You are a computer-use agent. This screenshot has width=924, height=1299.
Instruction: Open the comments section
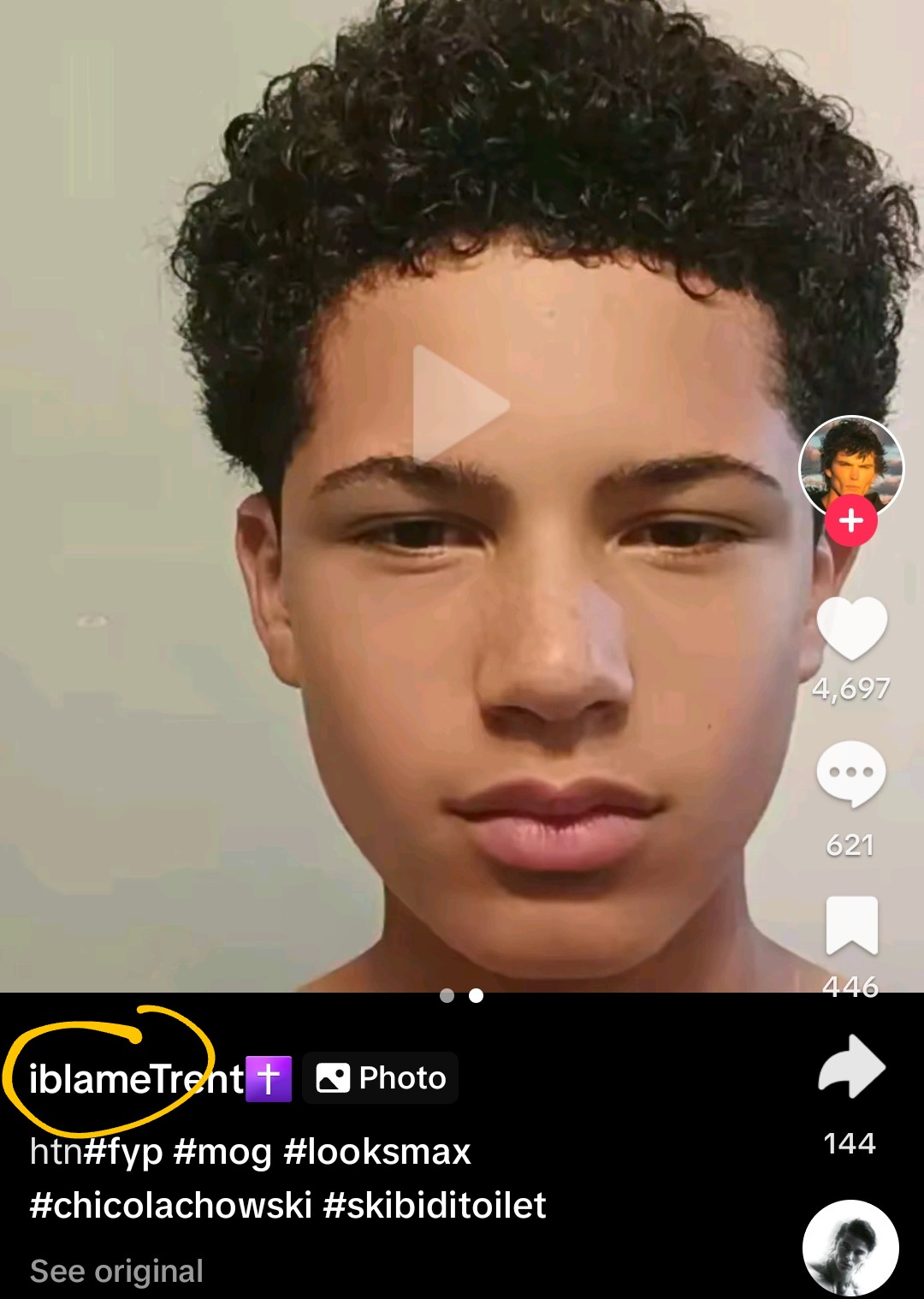tap(850, 774)
